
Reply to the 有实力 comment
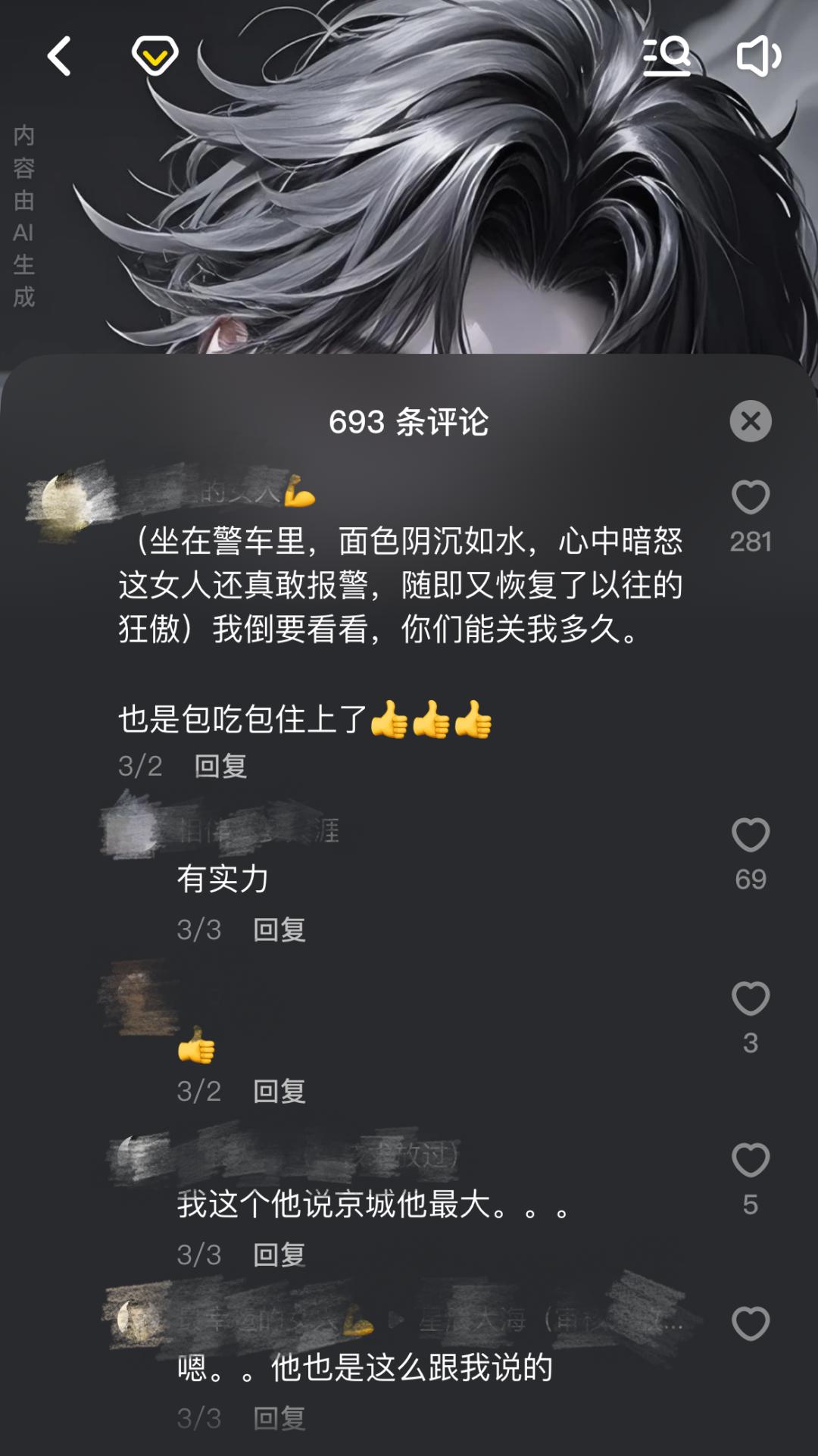coord(279,930)
